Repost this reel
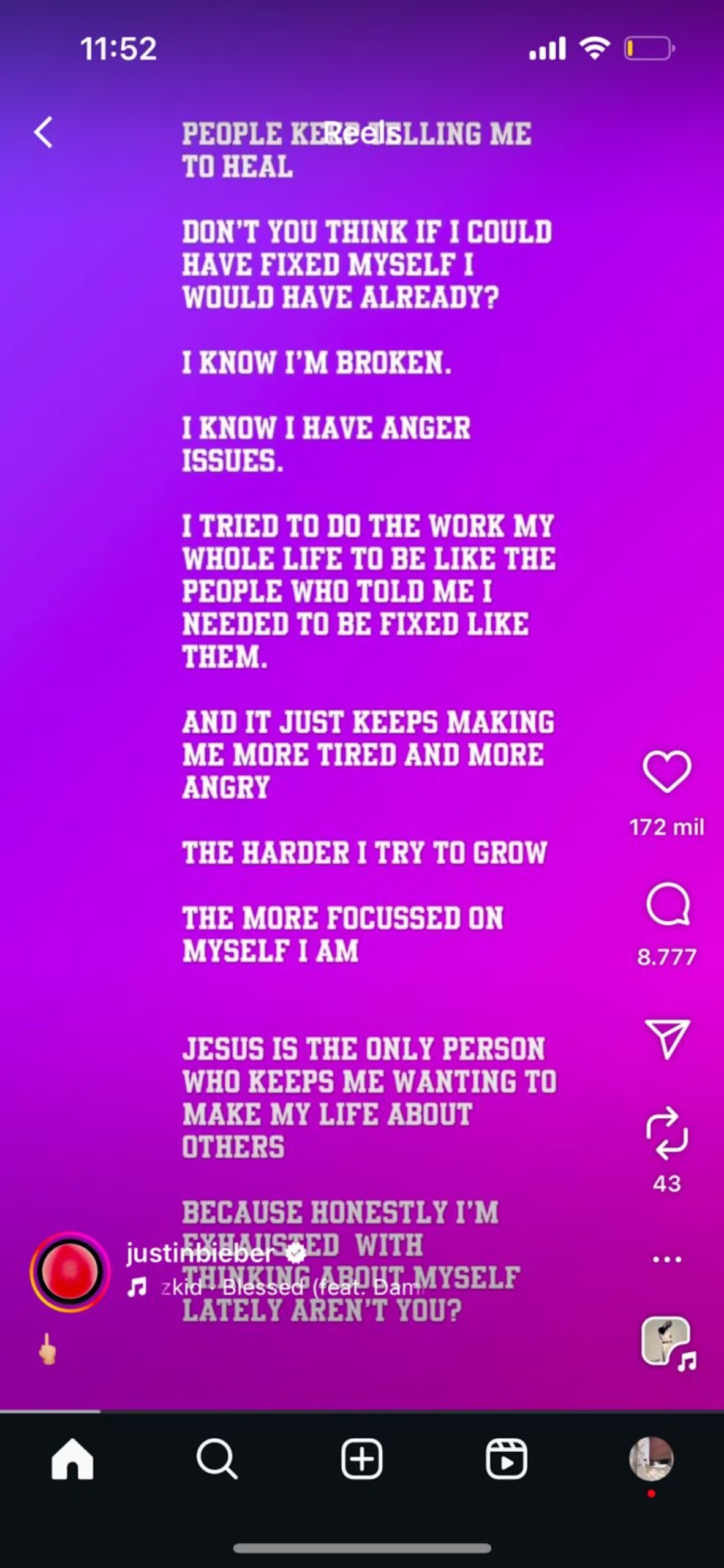Viewport: 724px width, 1568px height. coord(667,1133)
